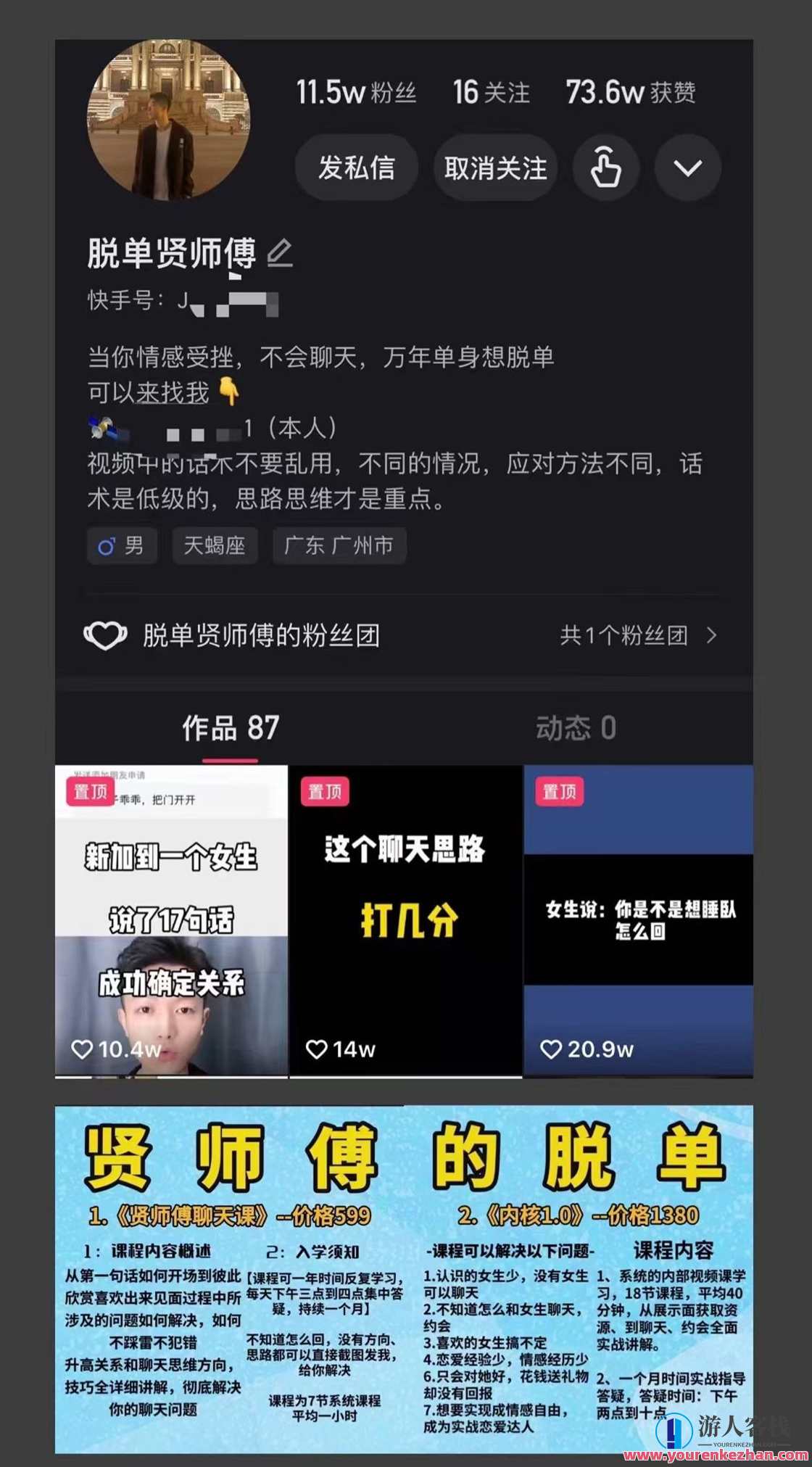Tap the 天蝎座 zodiac tag

(x=214, y=545)
